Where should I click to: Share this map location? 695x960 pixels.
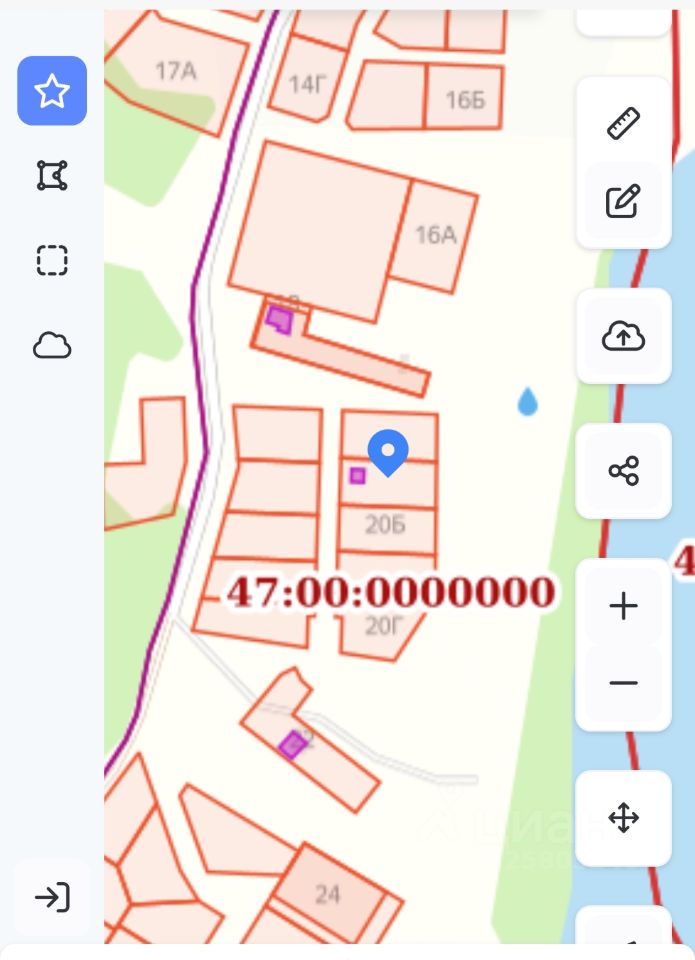[x=623, y=471]
